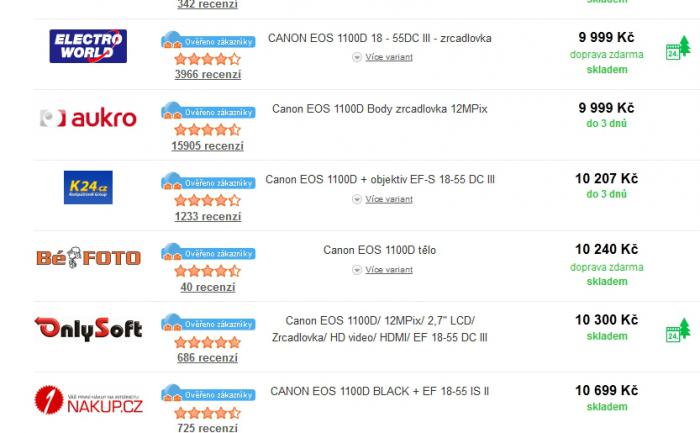Open the aukro shop logo
700x433 pixels.
(x=88, y=118)
